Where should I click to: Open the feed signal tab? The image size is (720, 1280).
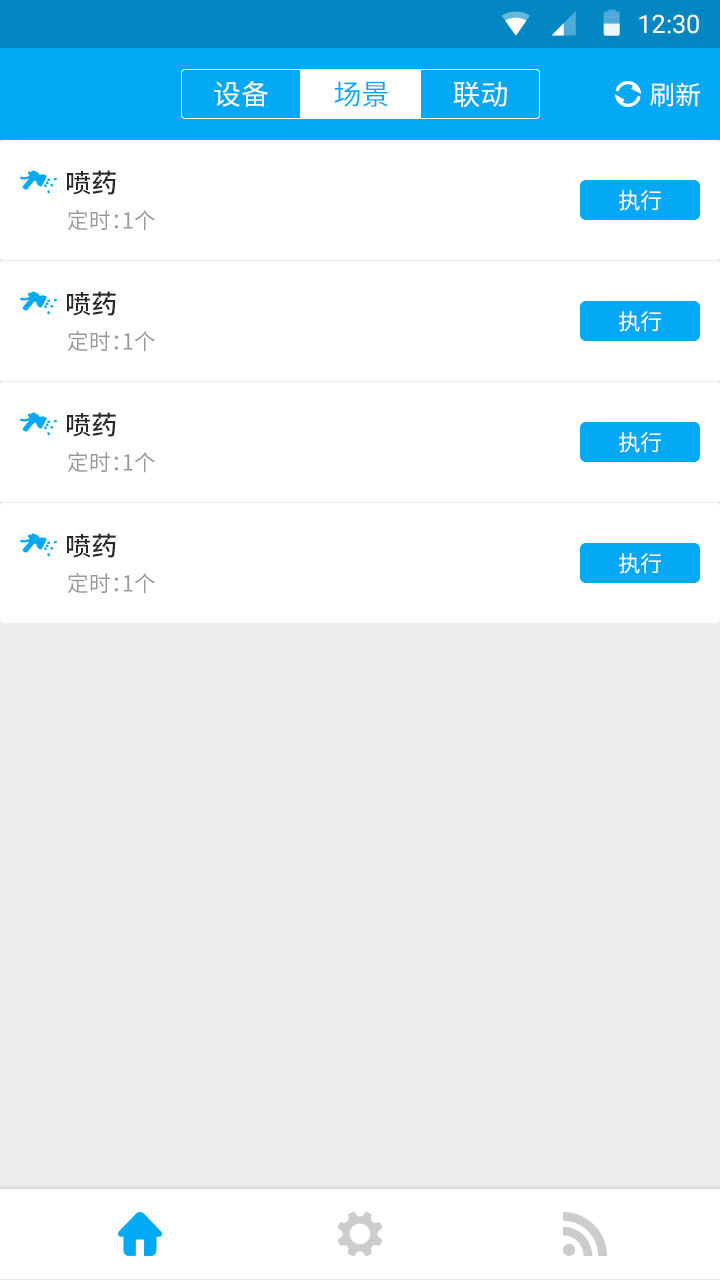pos(584,1234)
